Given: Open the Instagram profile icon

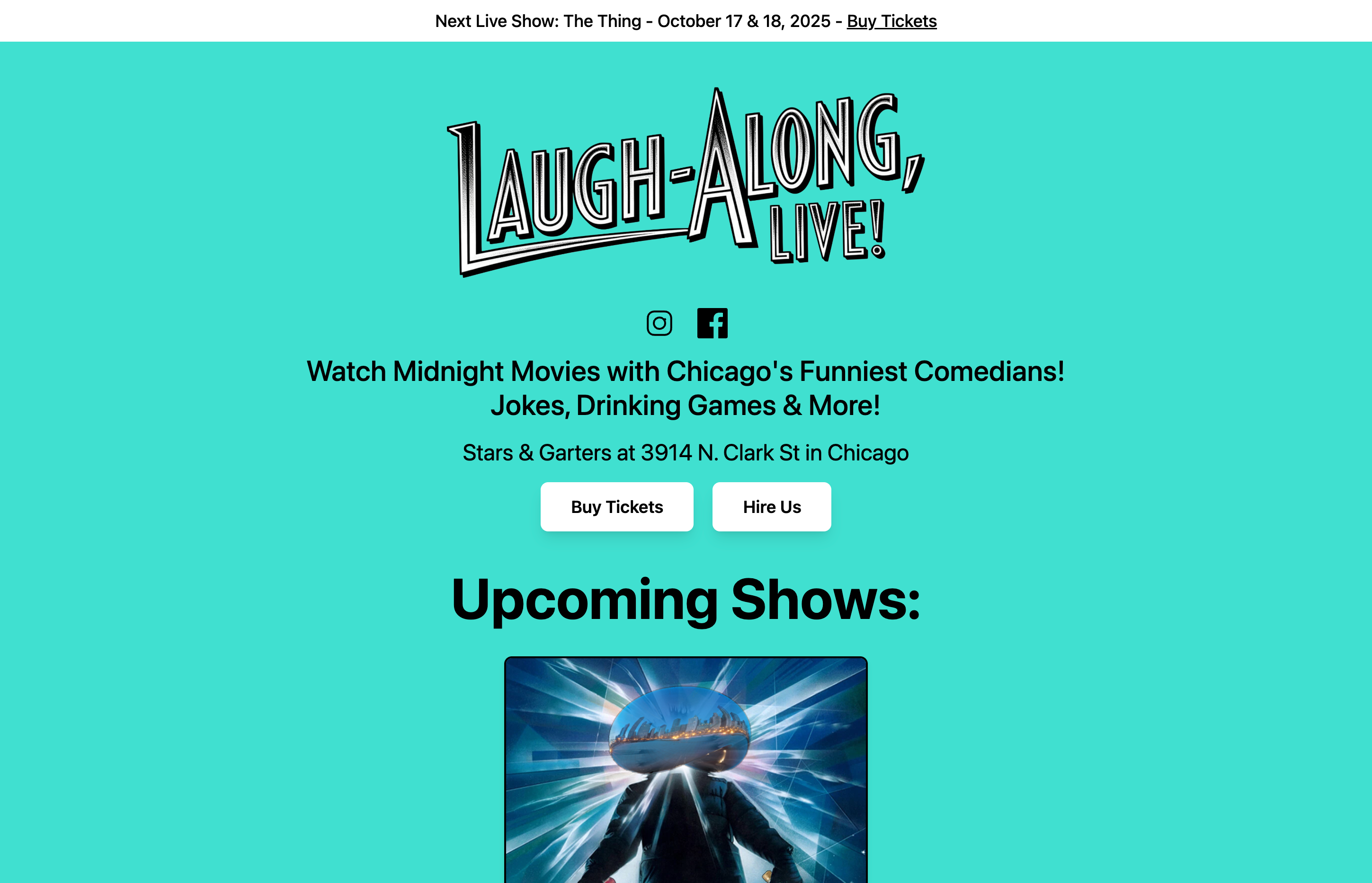Looking at the screenshot, I should 659,323.
